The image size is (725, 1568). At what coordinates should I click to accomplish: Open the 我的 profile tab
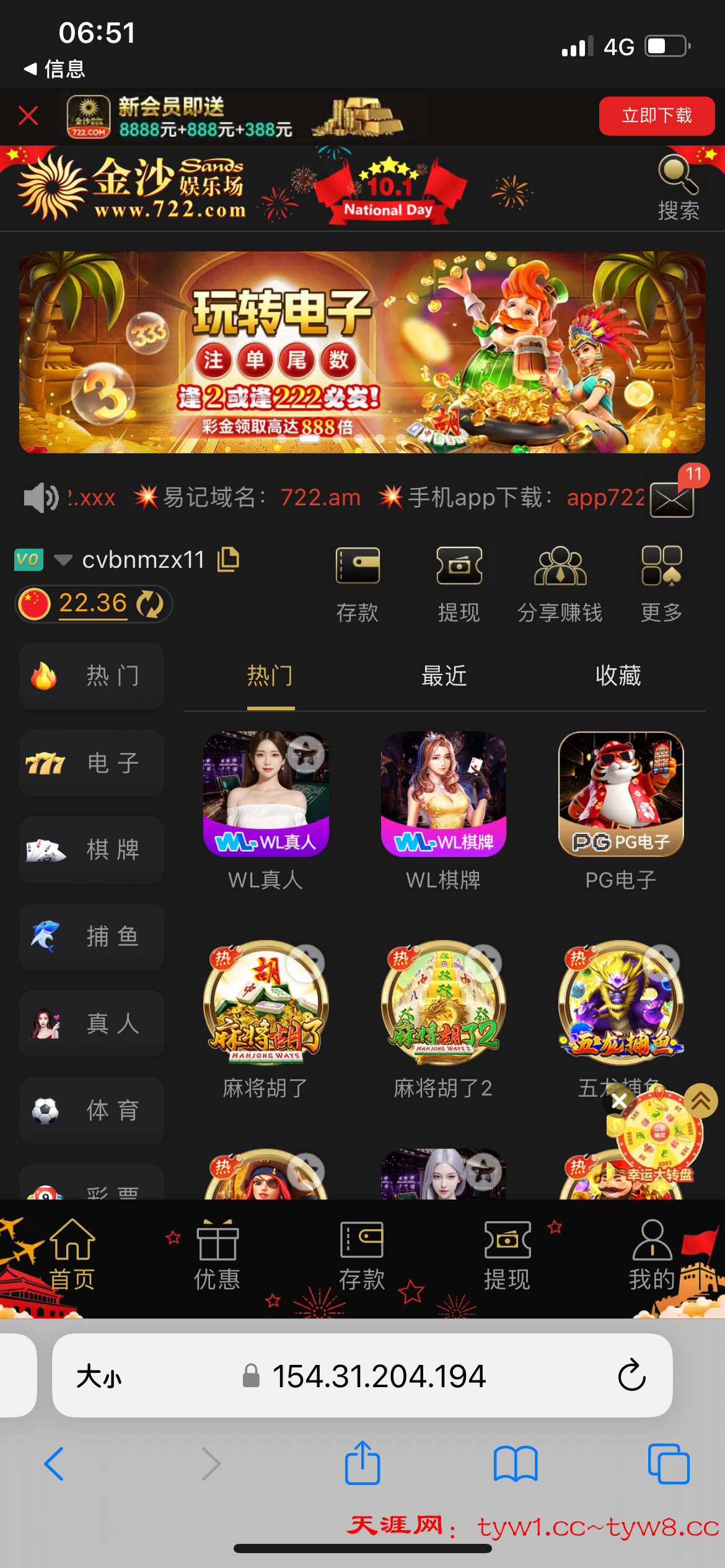pyautogui.click(x=652, y=1255)
